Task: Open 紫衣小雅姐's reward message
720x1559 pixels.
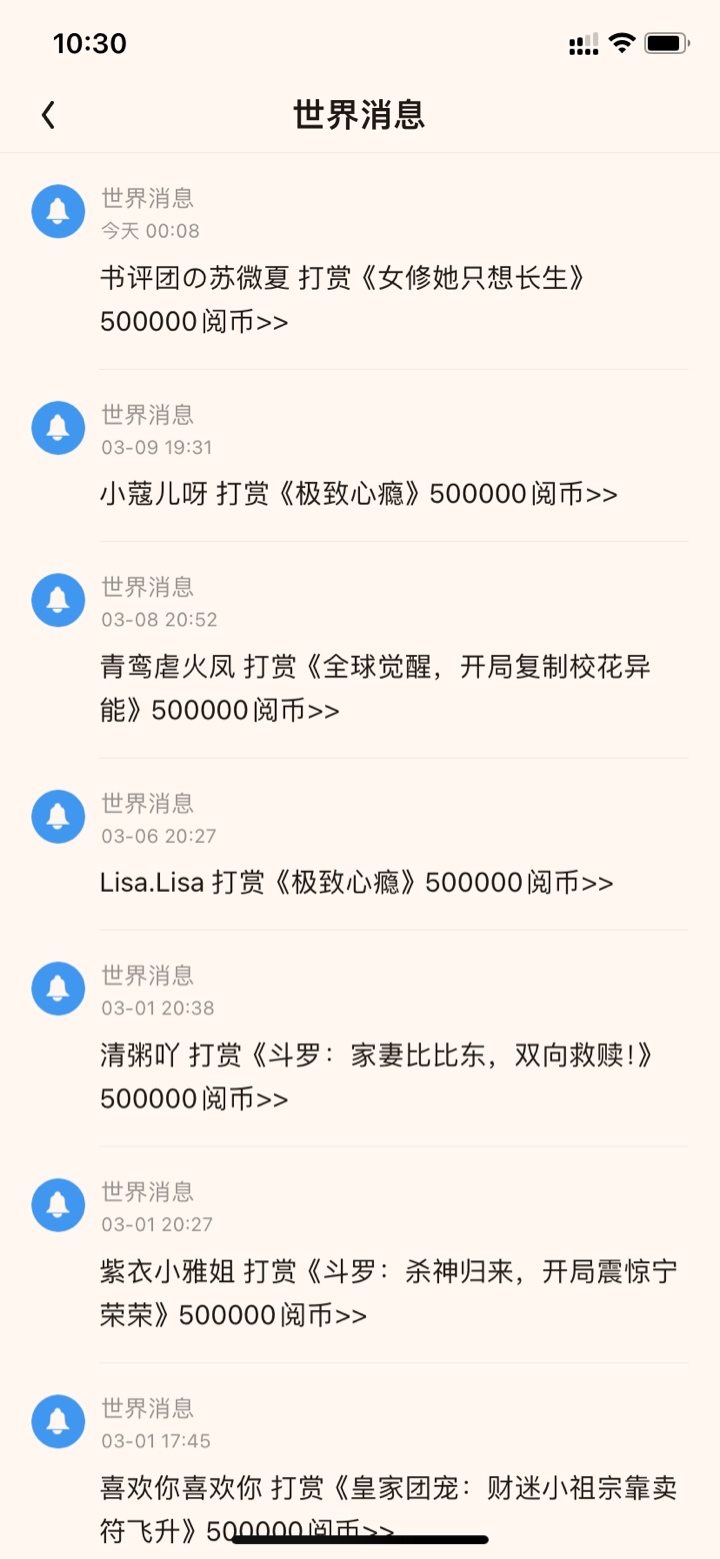Action: point(360,1254)
